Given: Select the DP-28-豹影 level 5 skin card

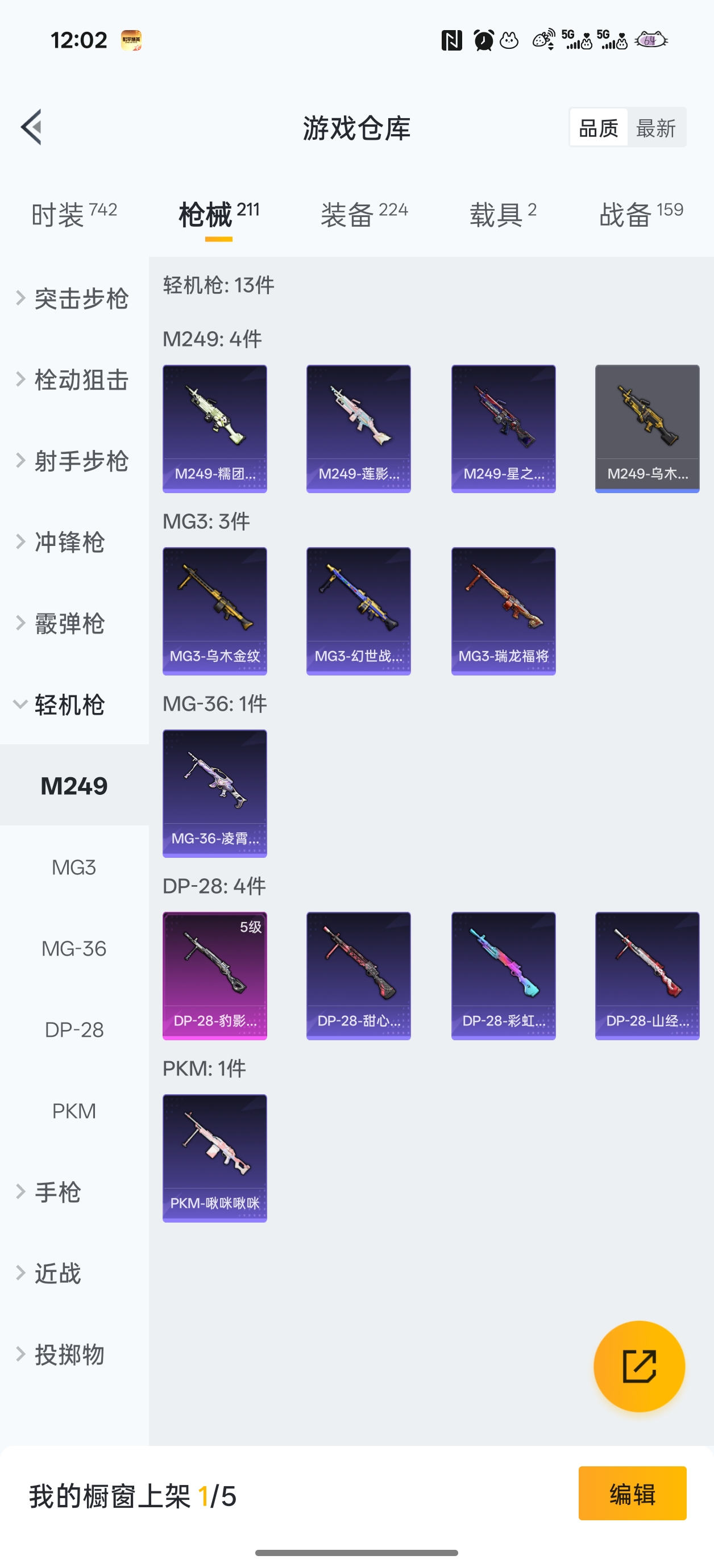Looking at the screenshot, I should [x=214, y=975].
